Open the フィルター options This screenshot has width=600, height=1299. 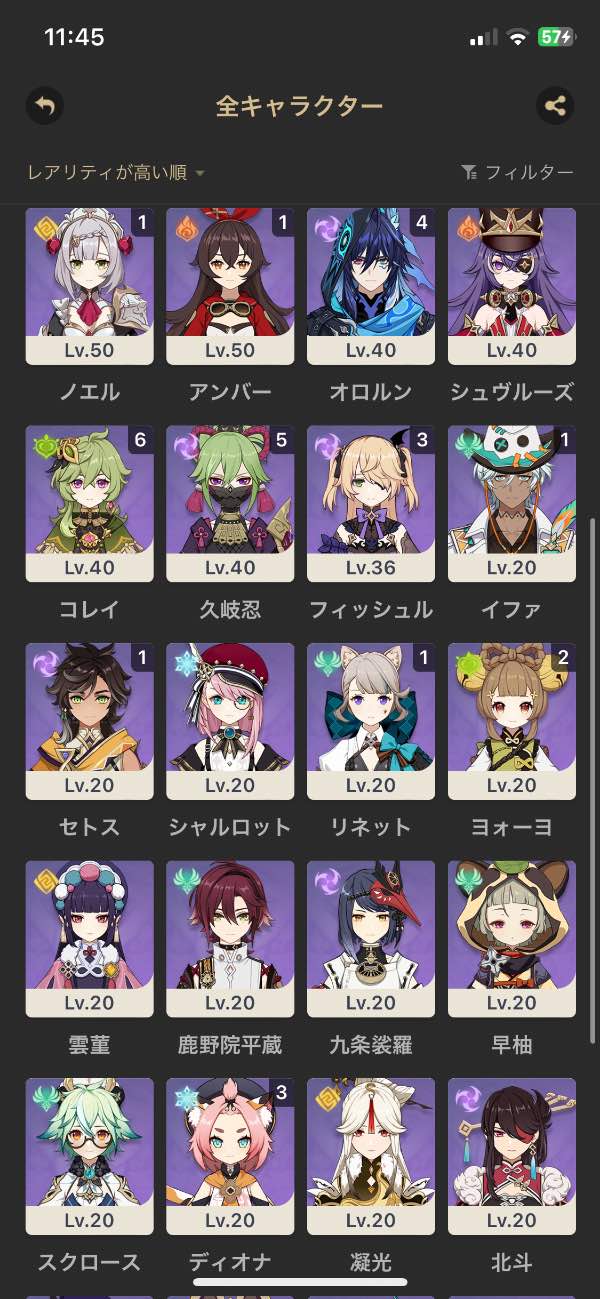[518, 173]
